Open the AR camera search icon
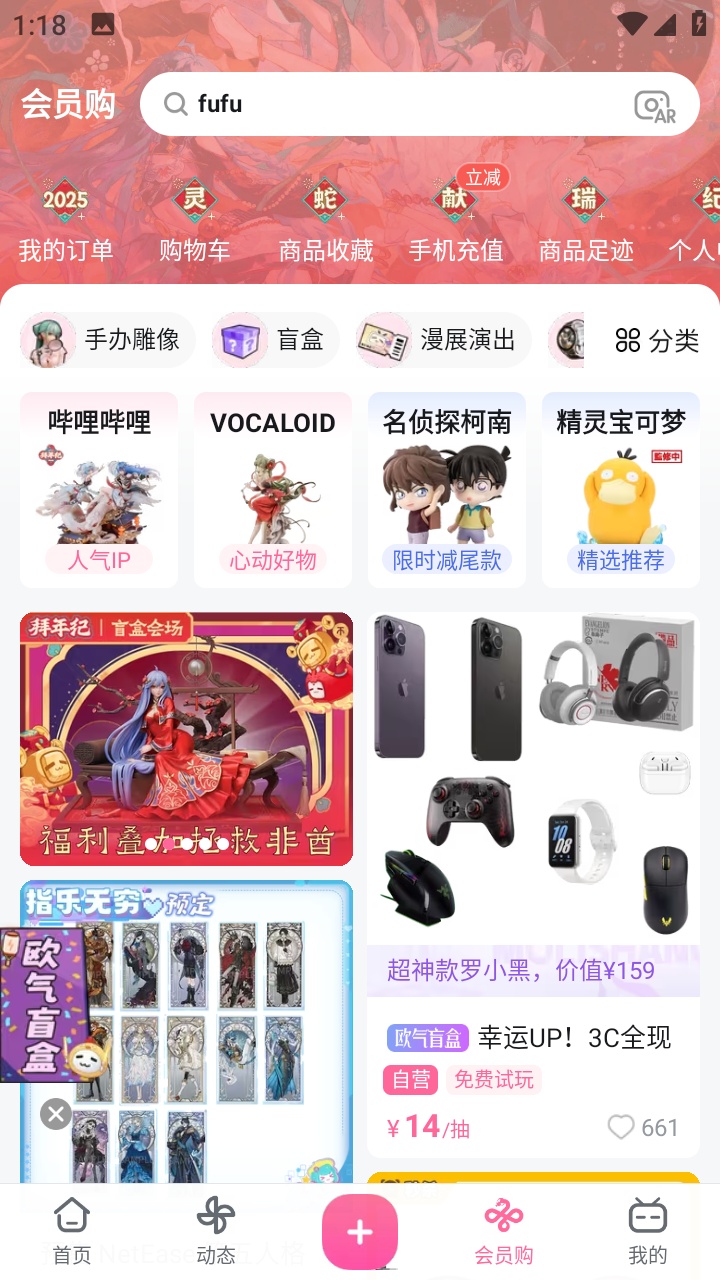The height and width of the screenshot is (1280, 720). pyautogui.click(x=655, y=105)
